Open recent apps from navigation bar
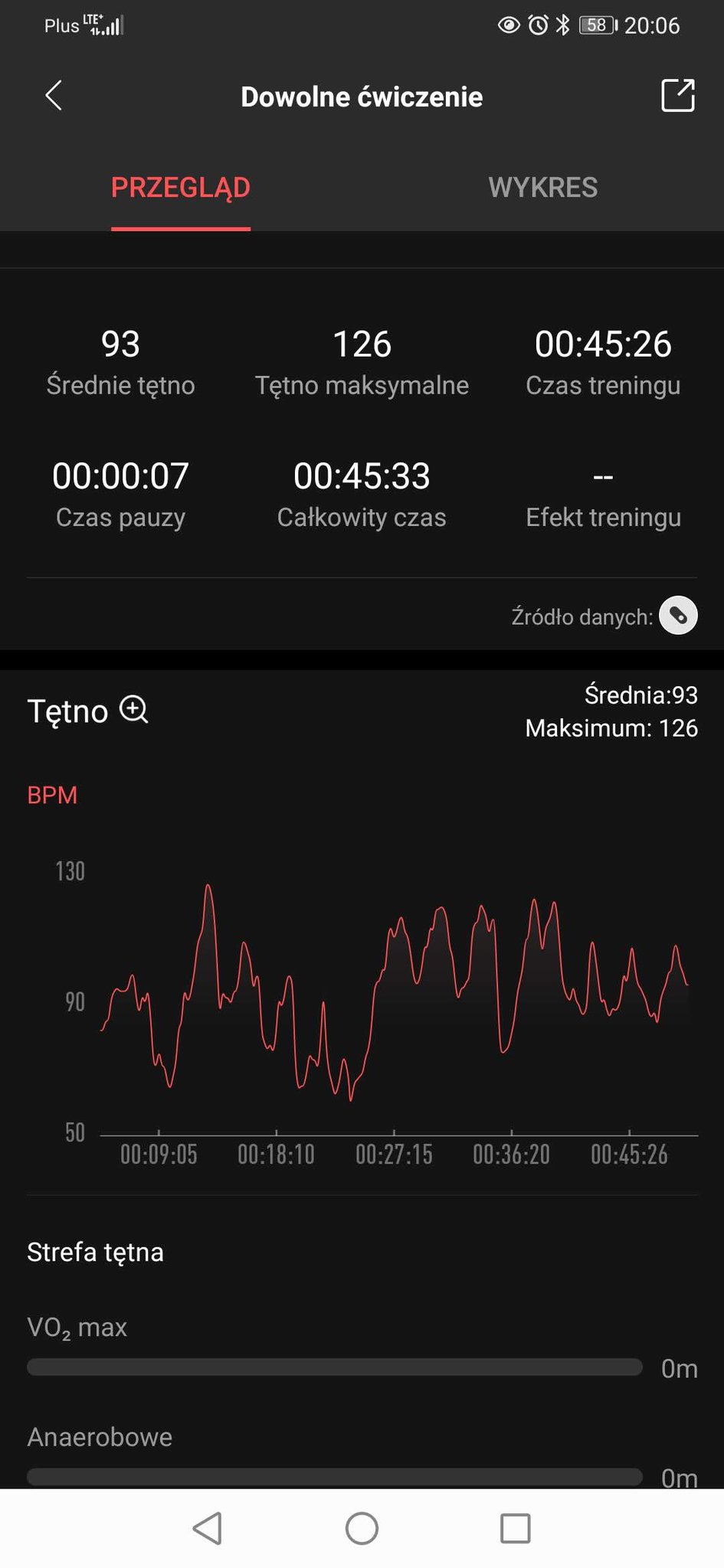Screen dimensions: 724x1568 516,1529
